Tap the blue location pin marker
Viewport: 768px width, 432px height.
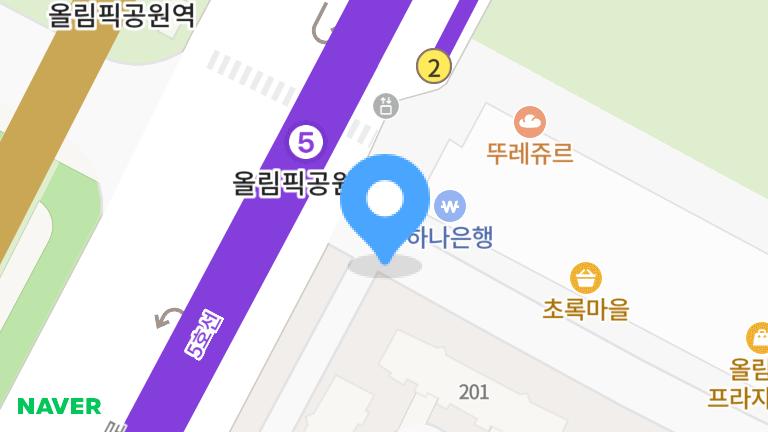pyautogui.click(x=384, y=201)
